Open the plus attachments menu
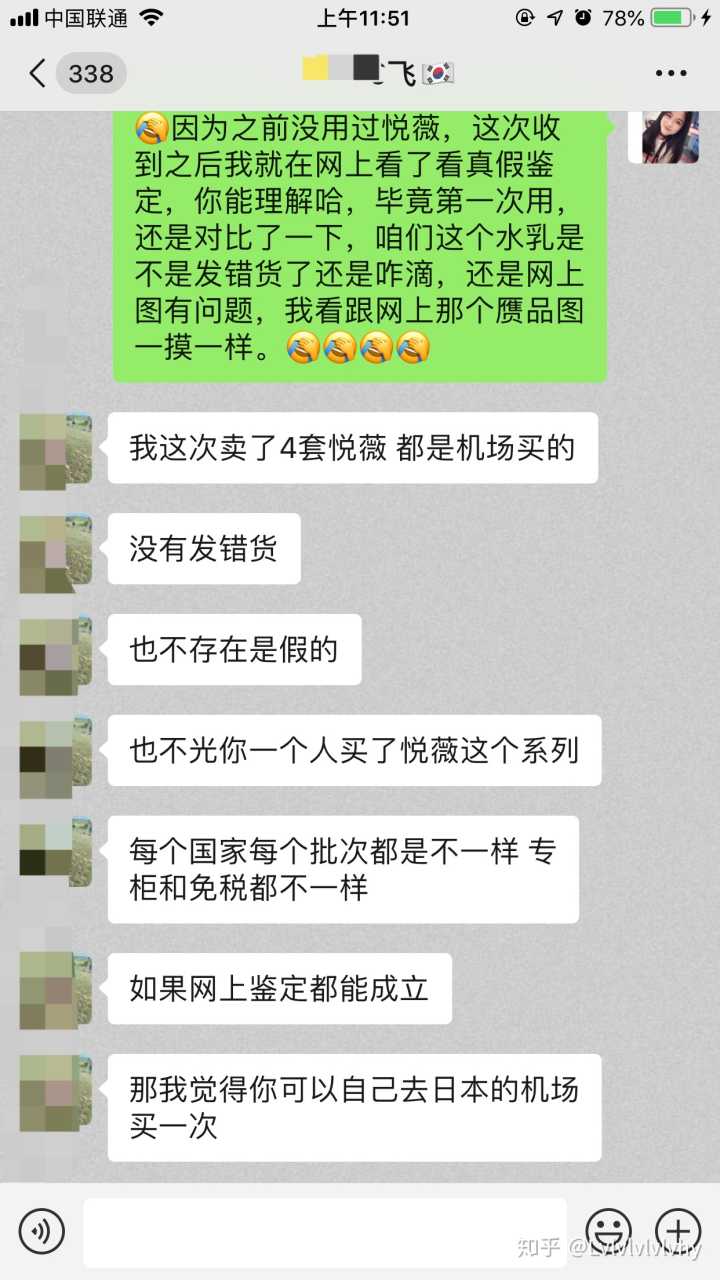Image resolution: width=720 pixels, height=1280 pixels. [x=677, y=1231]
